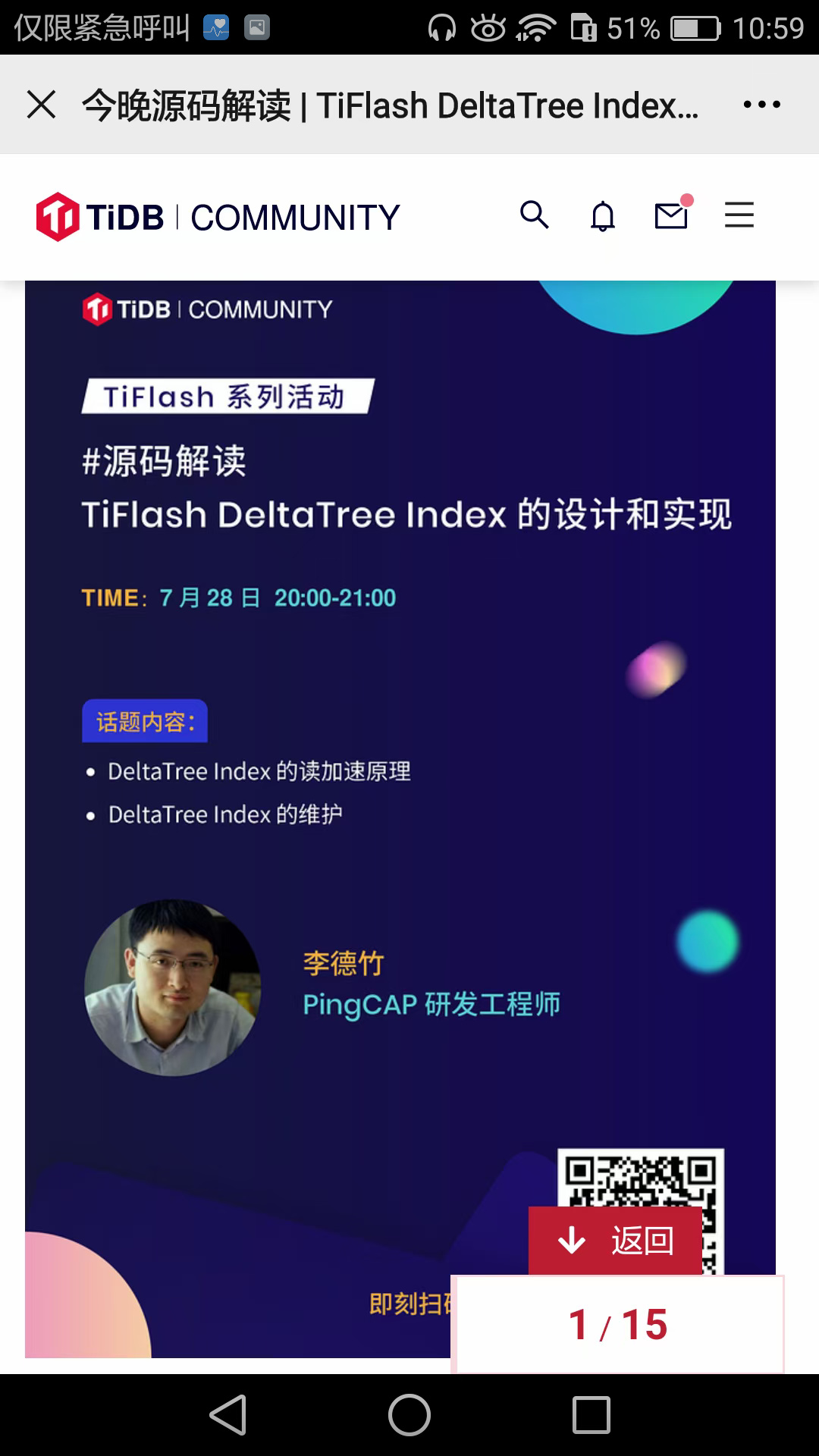Open the TiDB Community homepage logo
This screenshot has width=819, height=1456.
click(x=218, y=218)
